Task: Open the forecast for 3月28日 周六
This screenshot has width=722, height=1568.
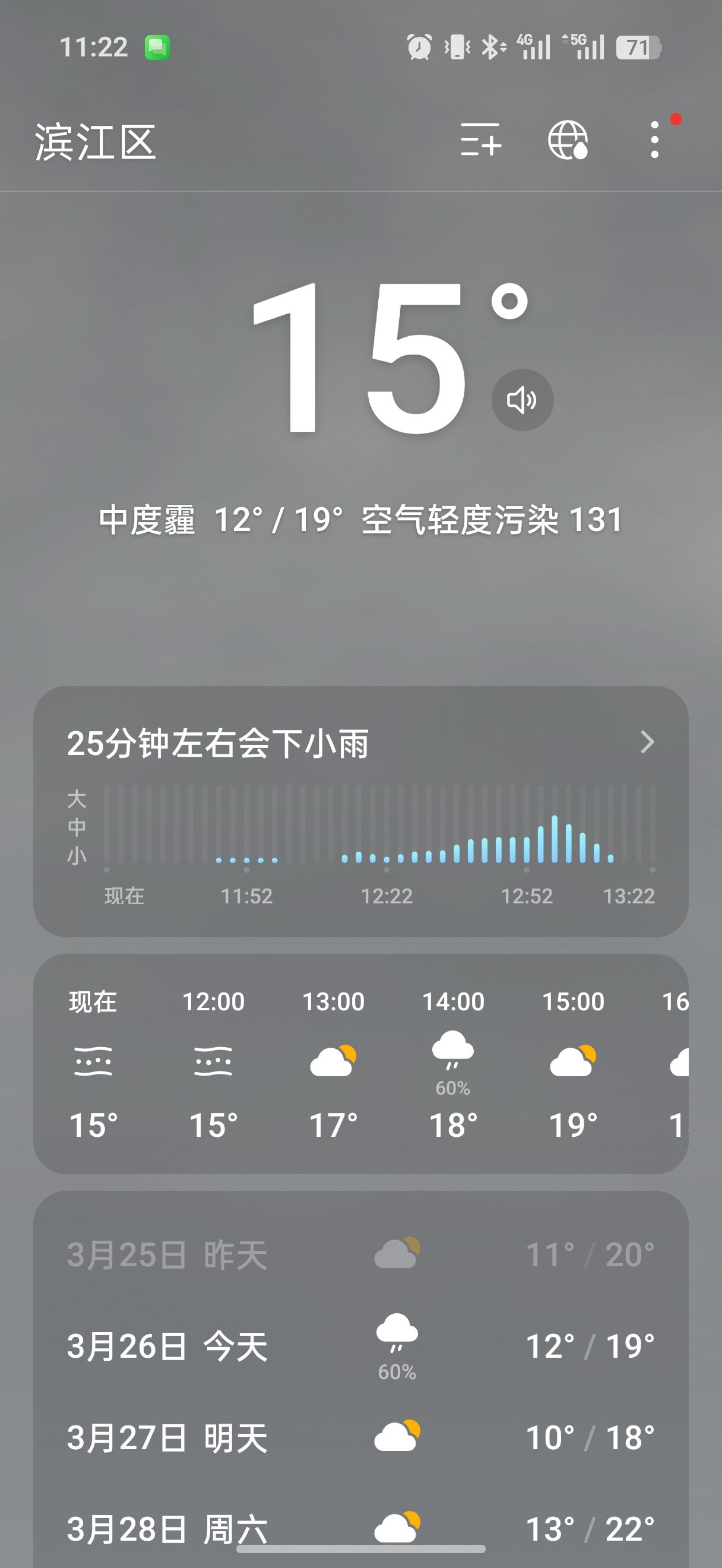Action: coord(360,1528)
